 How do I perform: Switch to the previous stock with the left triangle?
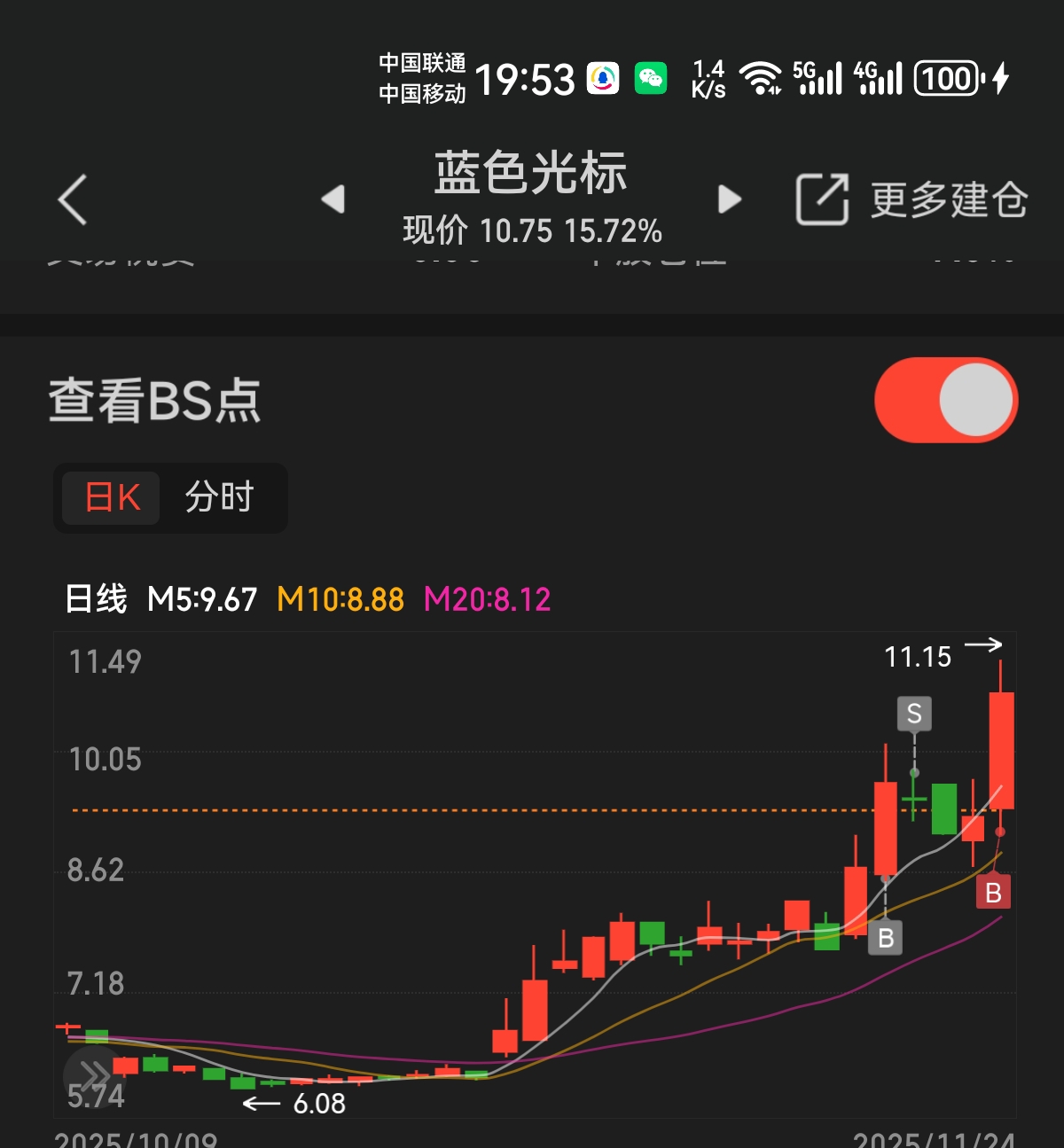click(x=333, y=199)
